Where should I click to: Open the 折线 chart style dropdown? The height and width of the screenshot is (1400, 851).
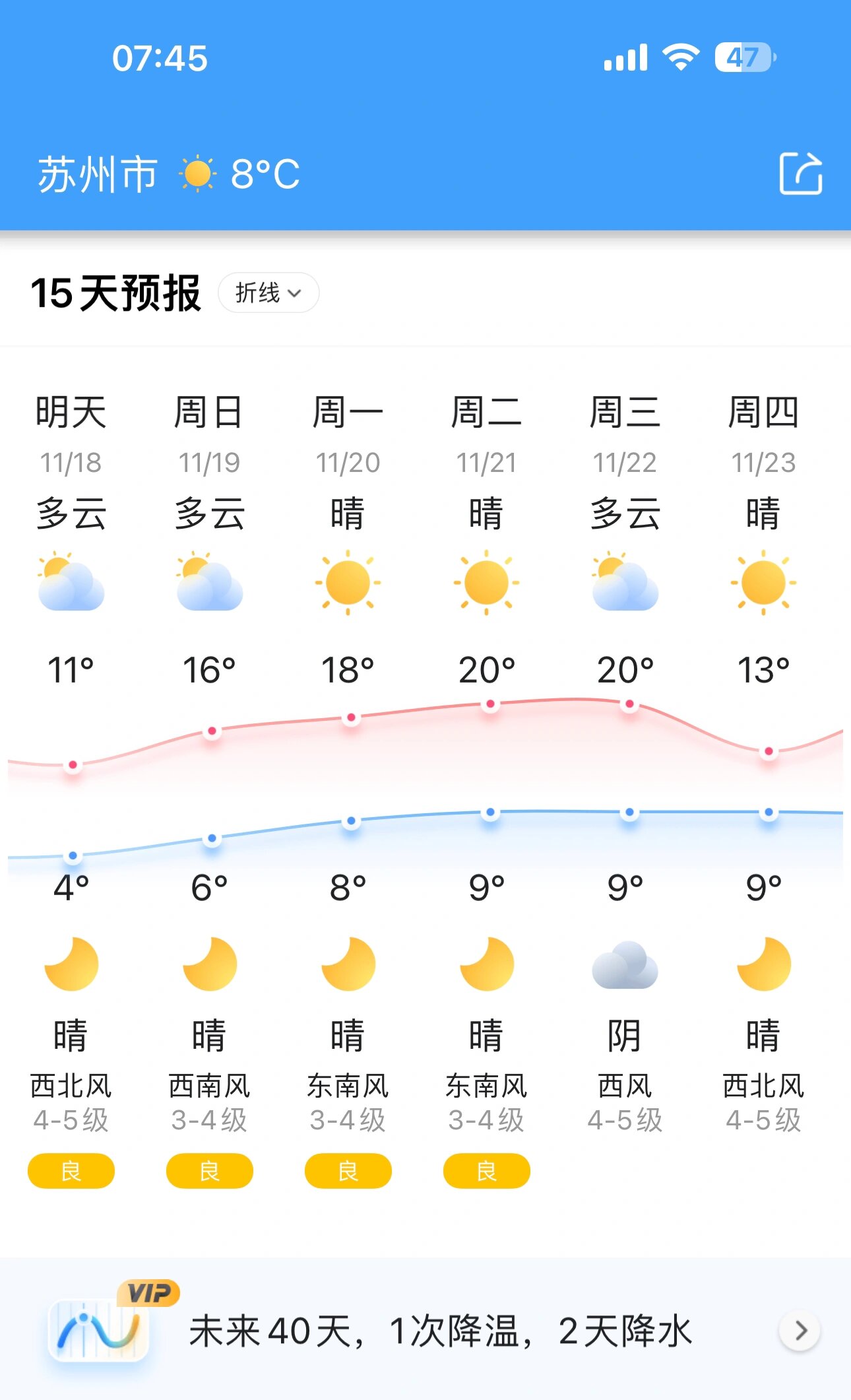coord(267,292)
